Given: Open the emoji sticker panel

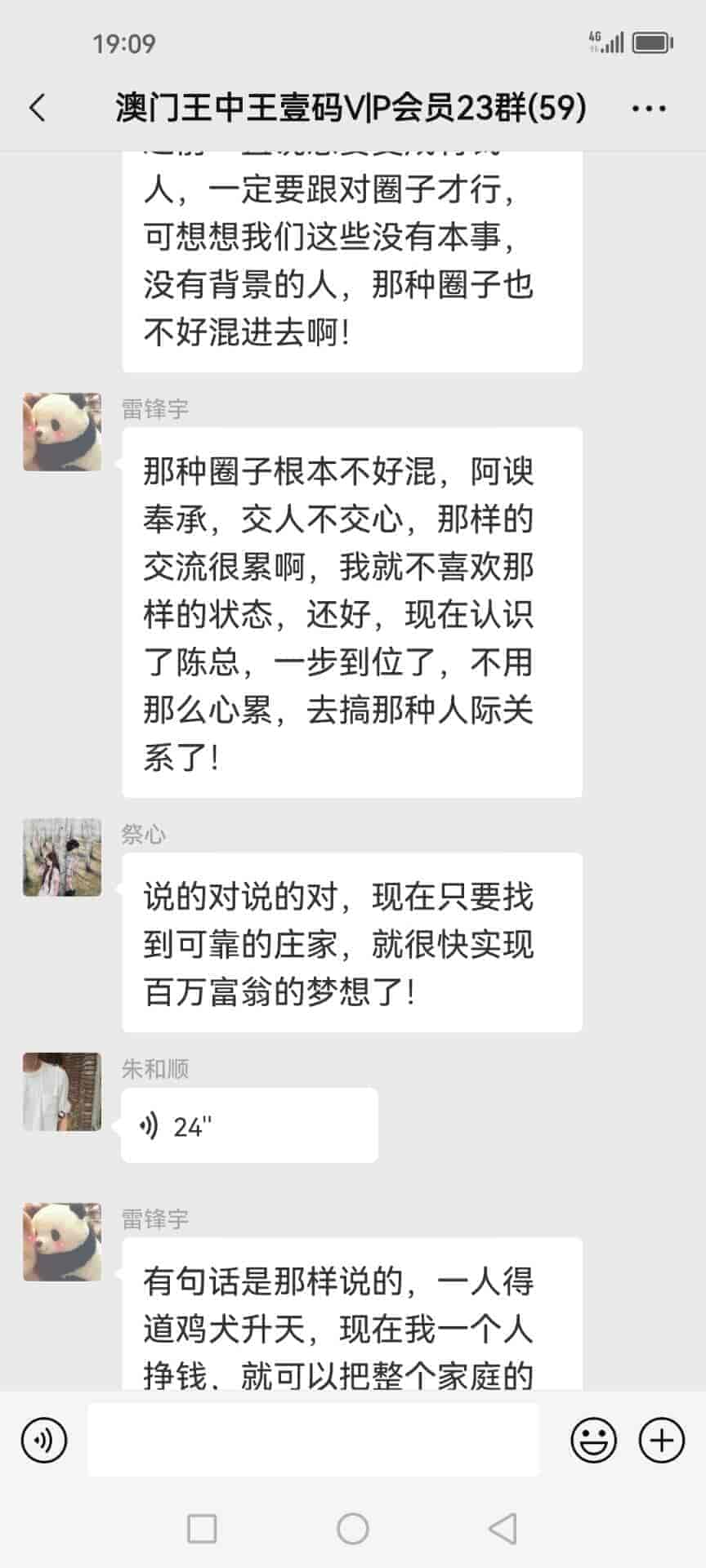Looking at the screenshot, I should point(593,1440).
